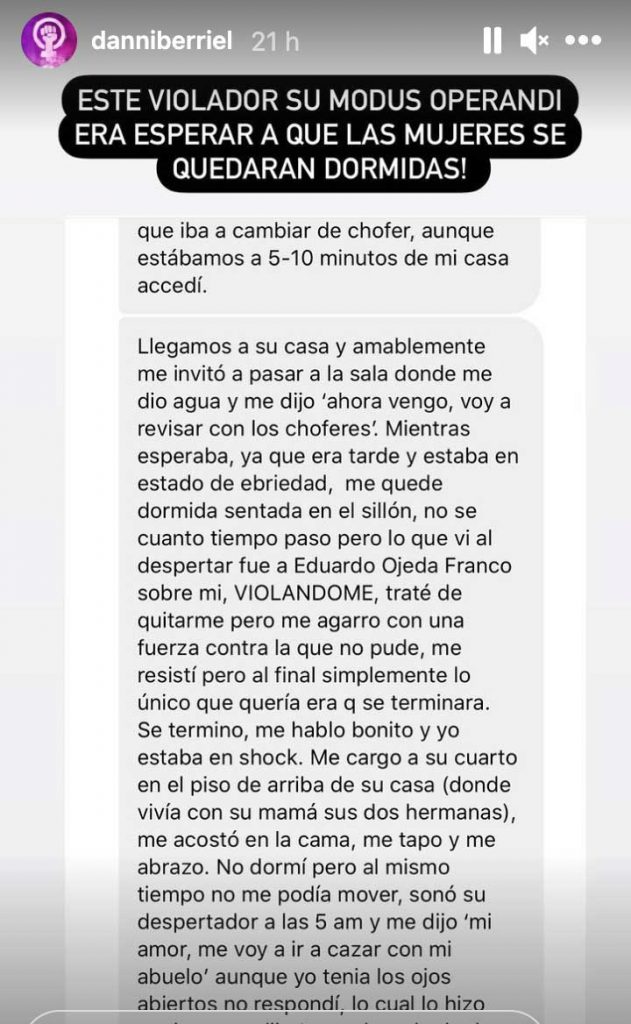Pause the story
631x1024 pixels.
(492, 40)
